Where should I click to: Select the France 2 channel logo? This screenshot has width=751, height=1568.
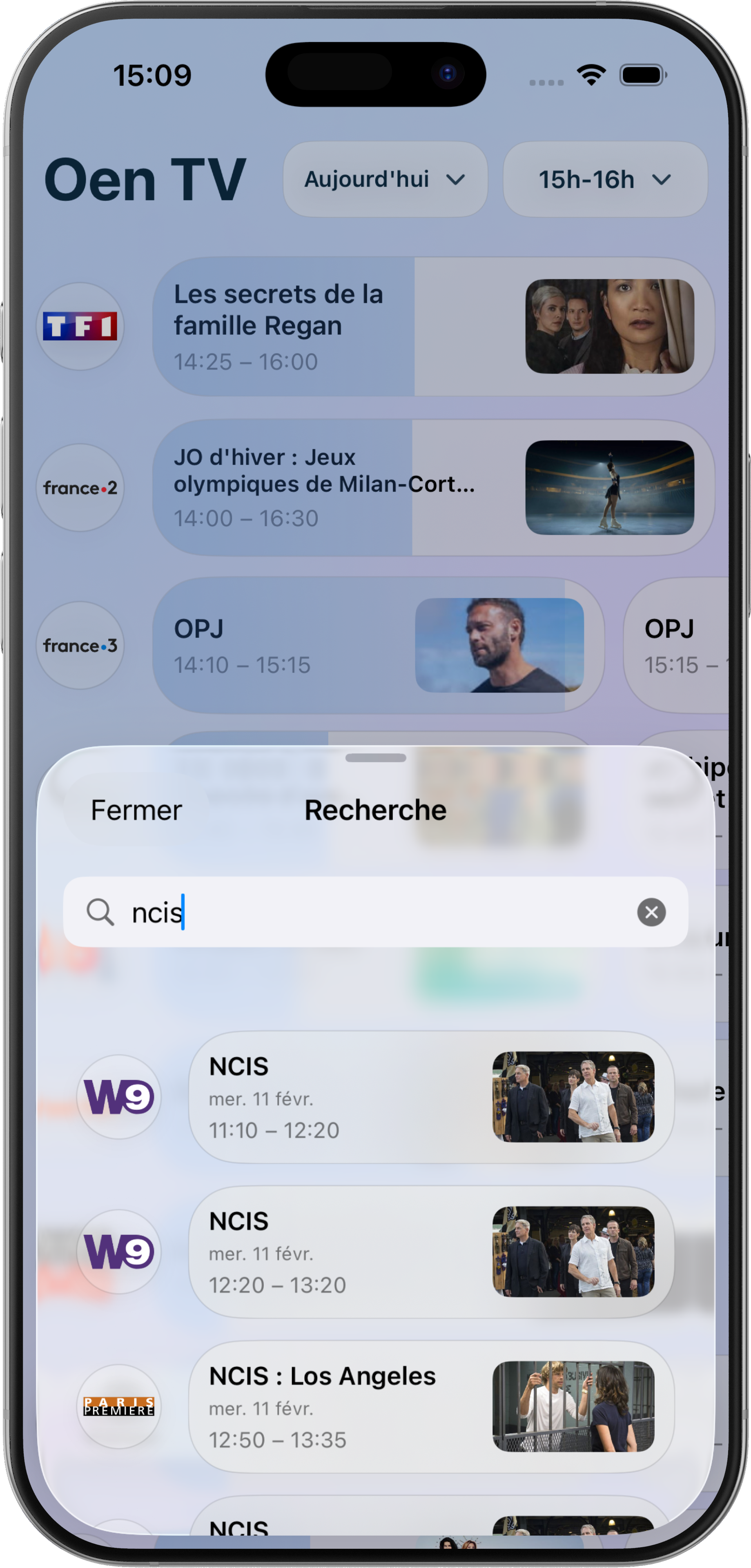coord(80,488)
